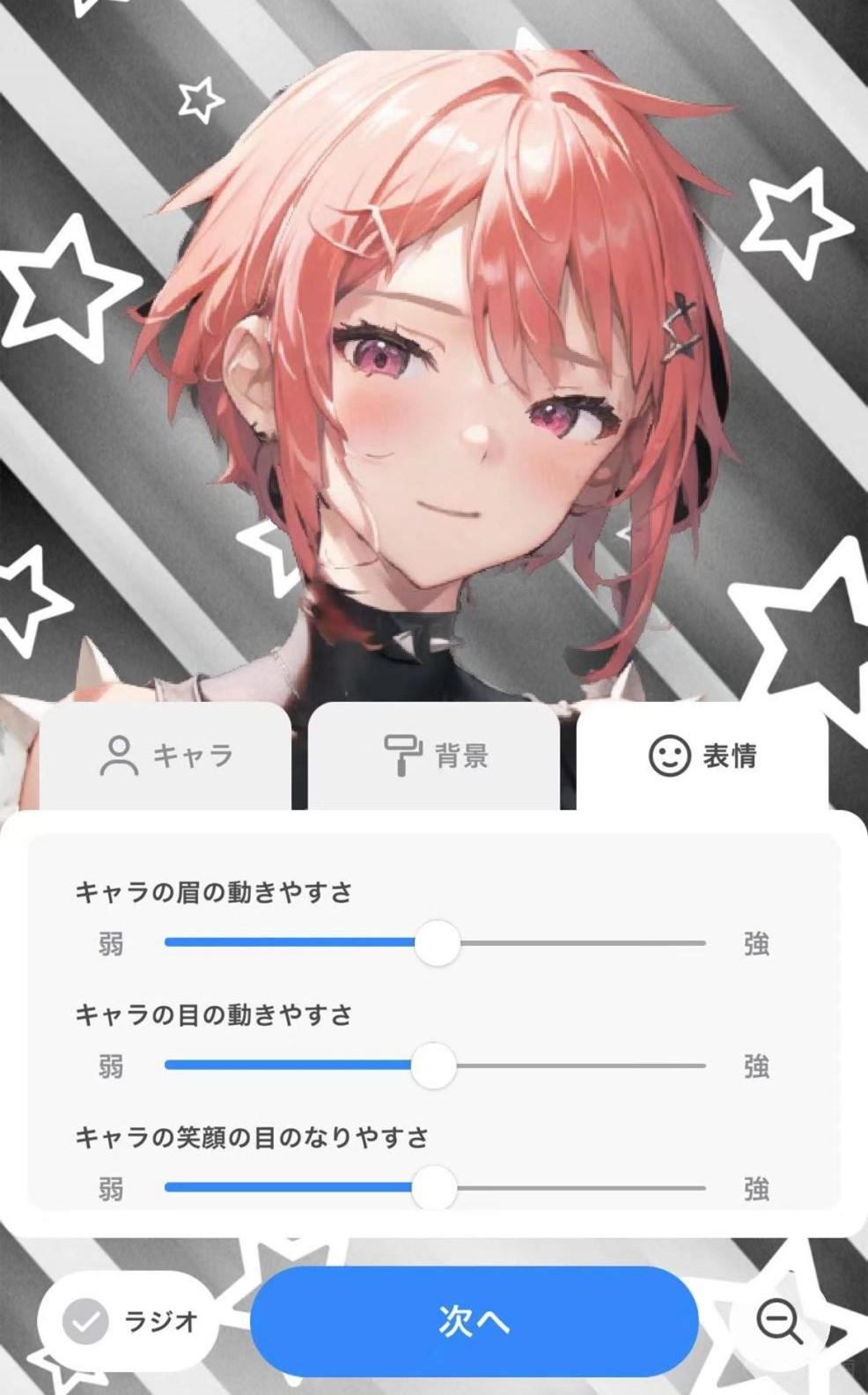Proceed with the 次へ button
The width and height of the screenshot is (868, 1395).
tap(474, 1321)
